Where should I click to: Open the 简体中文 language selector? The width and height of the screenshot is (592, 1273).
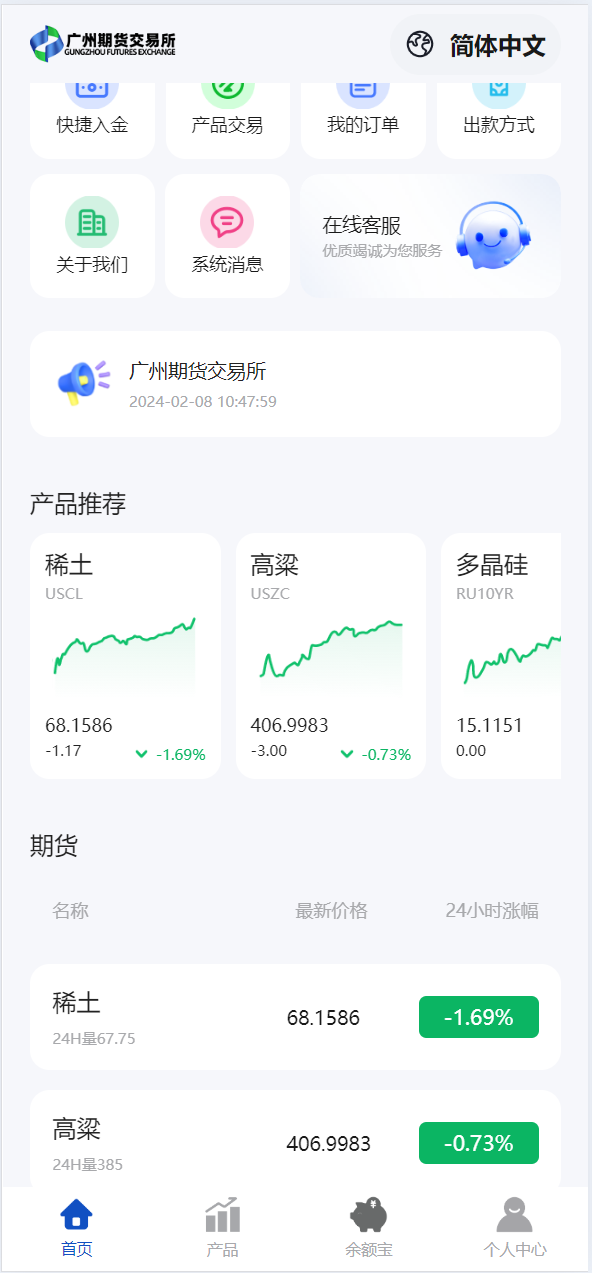pyautogui.click(x=476, y=45)
